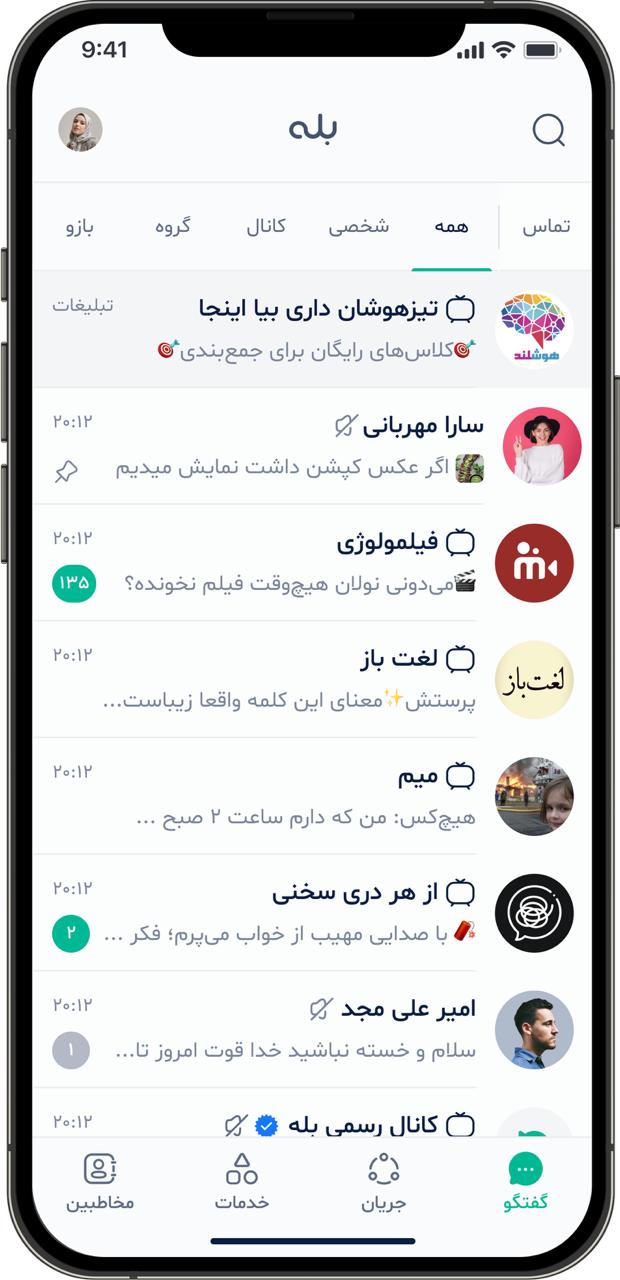Open the خدمات bottom tab
This screenshot has height=1280, width=620.
coord(242,1182)
